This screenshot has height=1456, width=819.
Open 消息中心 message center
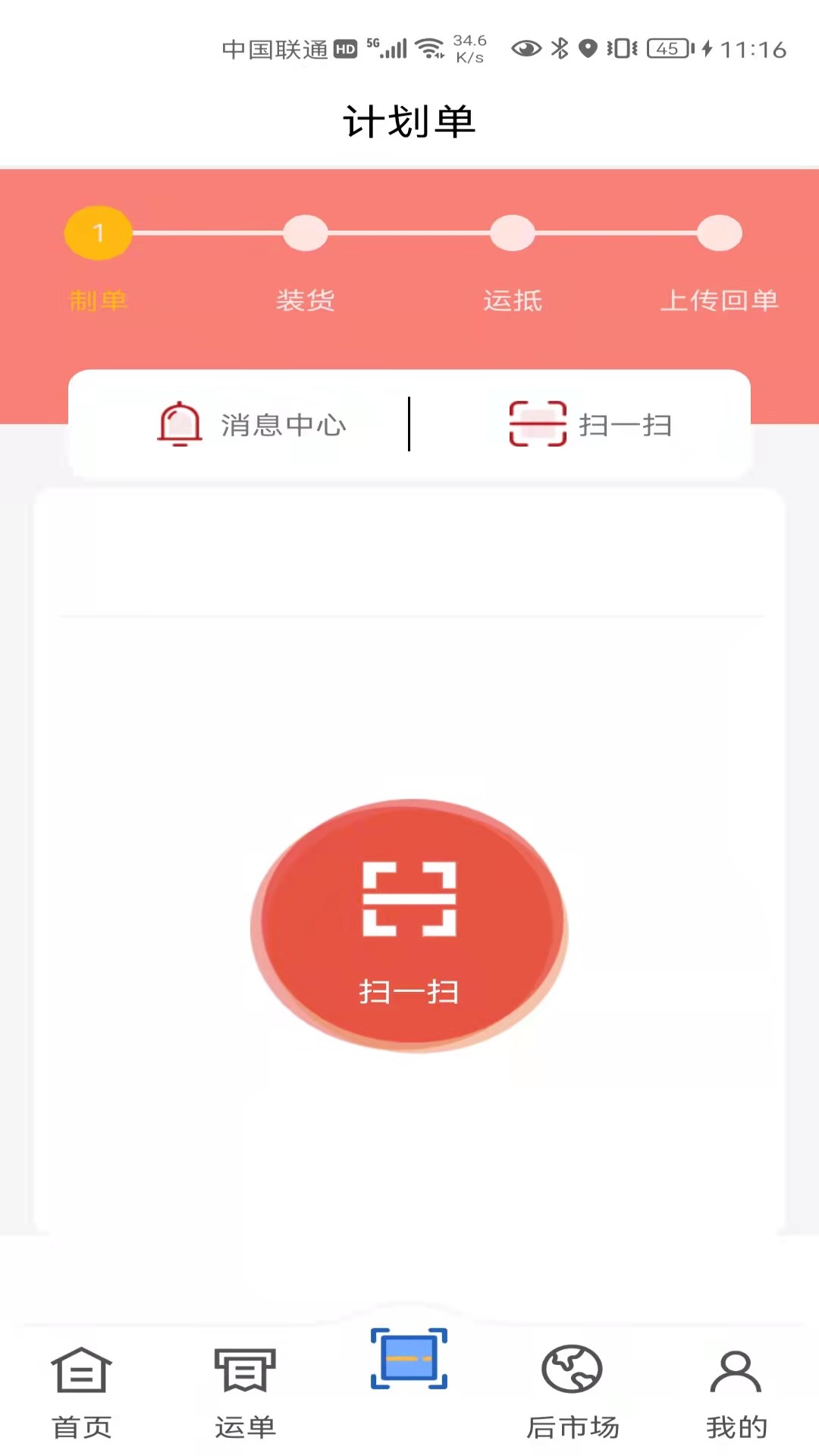click(x=252, y=425)
